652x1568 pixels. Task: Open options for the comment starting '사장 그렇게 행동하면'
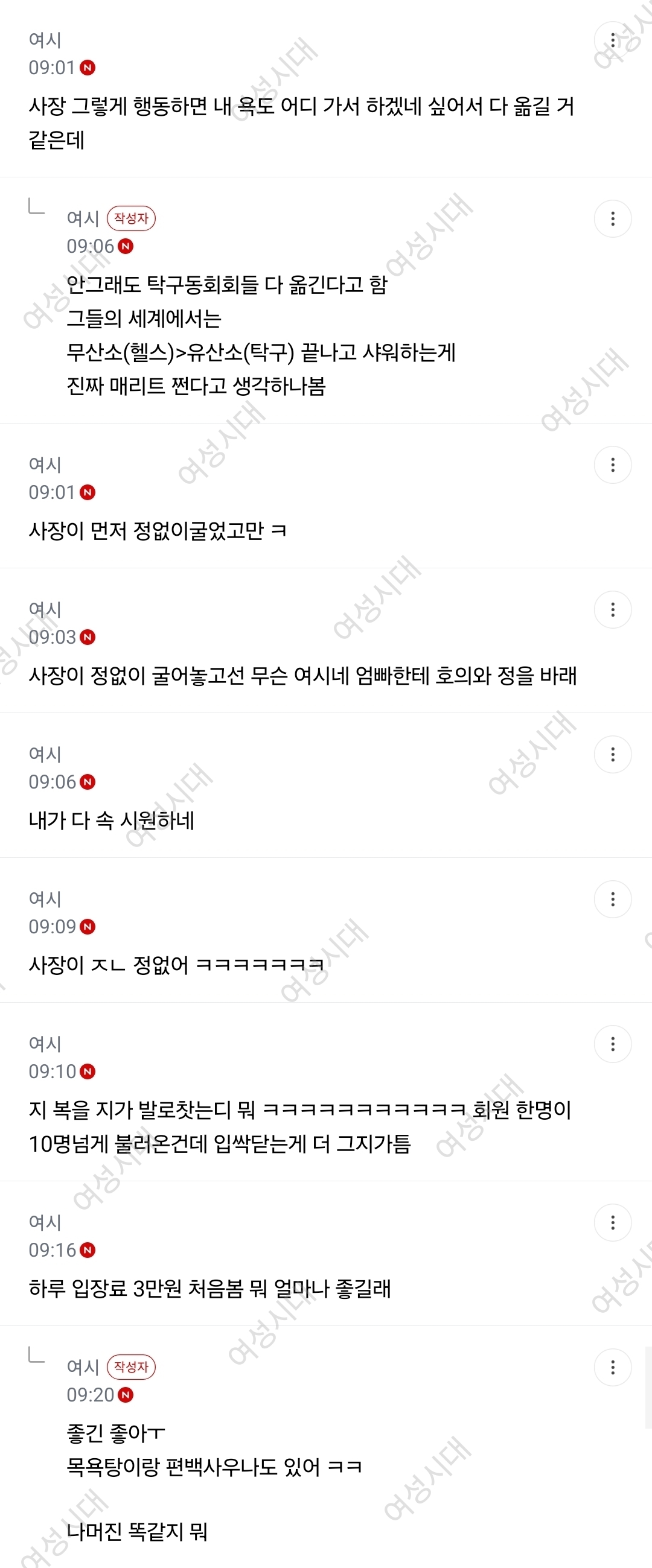612,40
